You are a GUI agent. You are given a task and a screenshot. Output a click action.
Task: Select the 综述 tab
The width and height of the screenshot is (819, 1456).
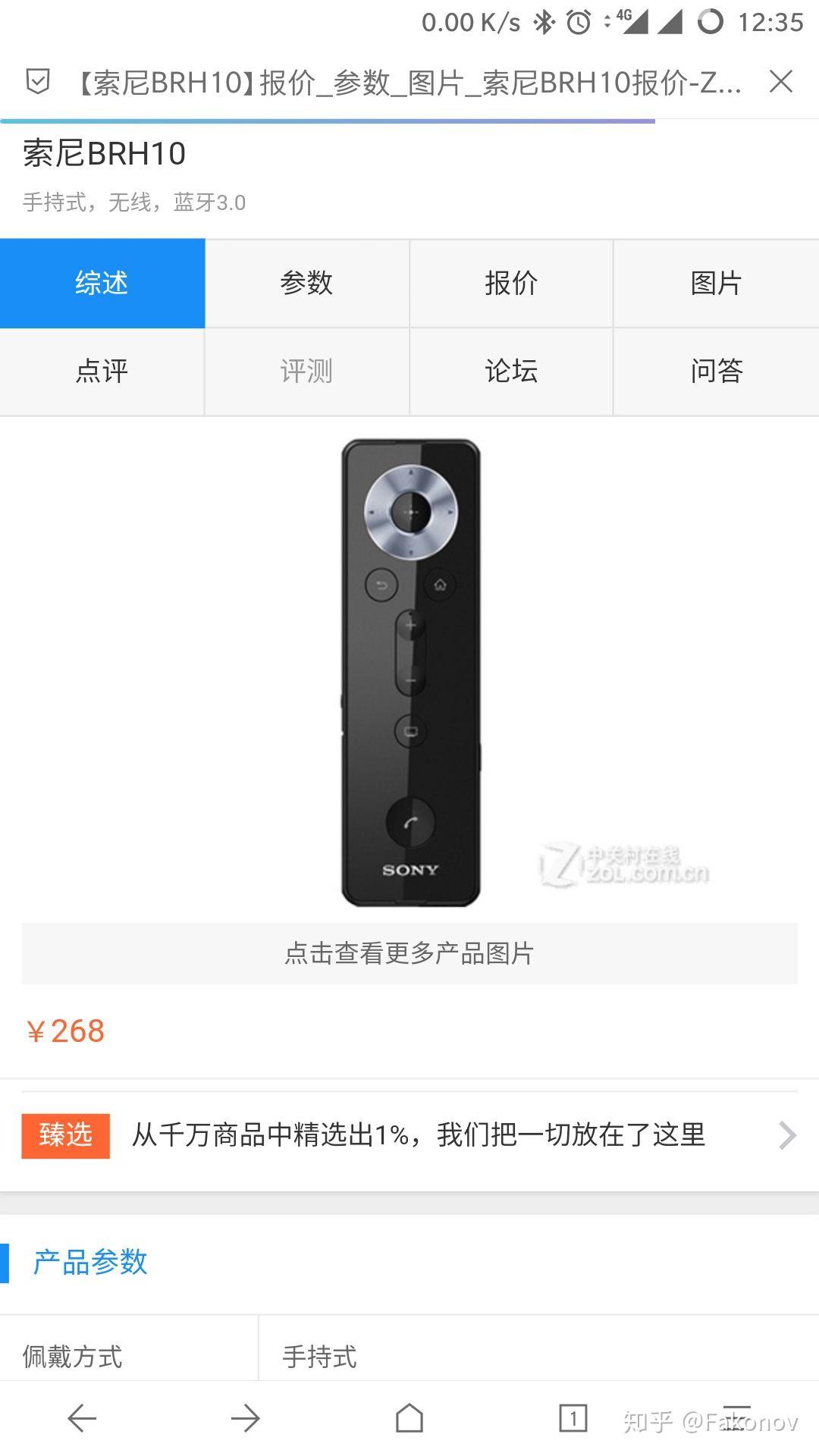coord(102,284)
